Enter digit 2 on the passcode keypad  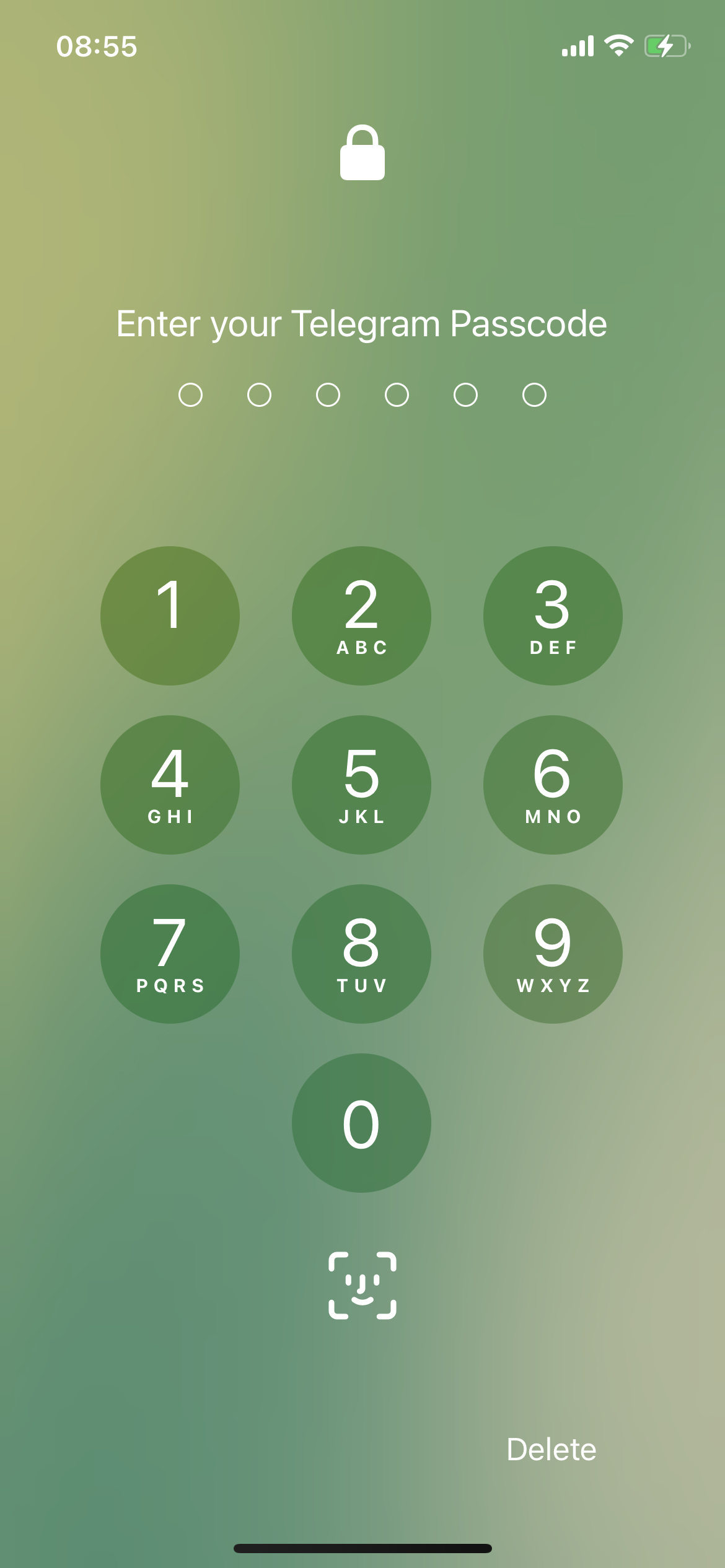point(361,616)
